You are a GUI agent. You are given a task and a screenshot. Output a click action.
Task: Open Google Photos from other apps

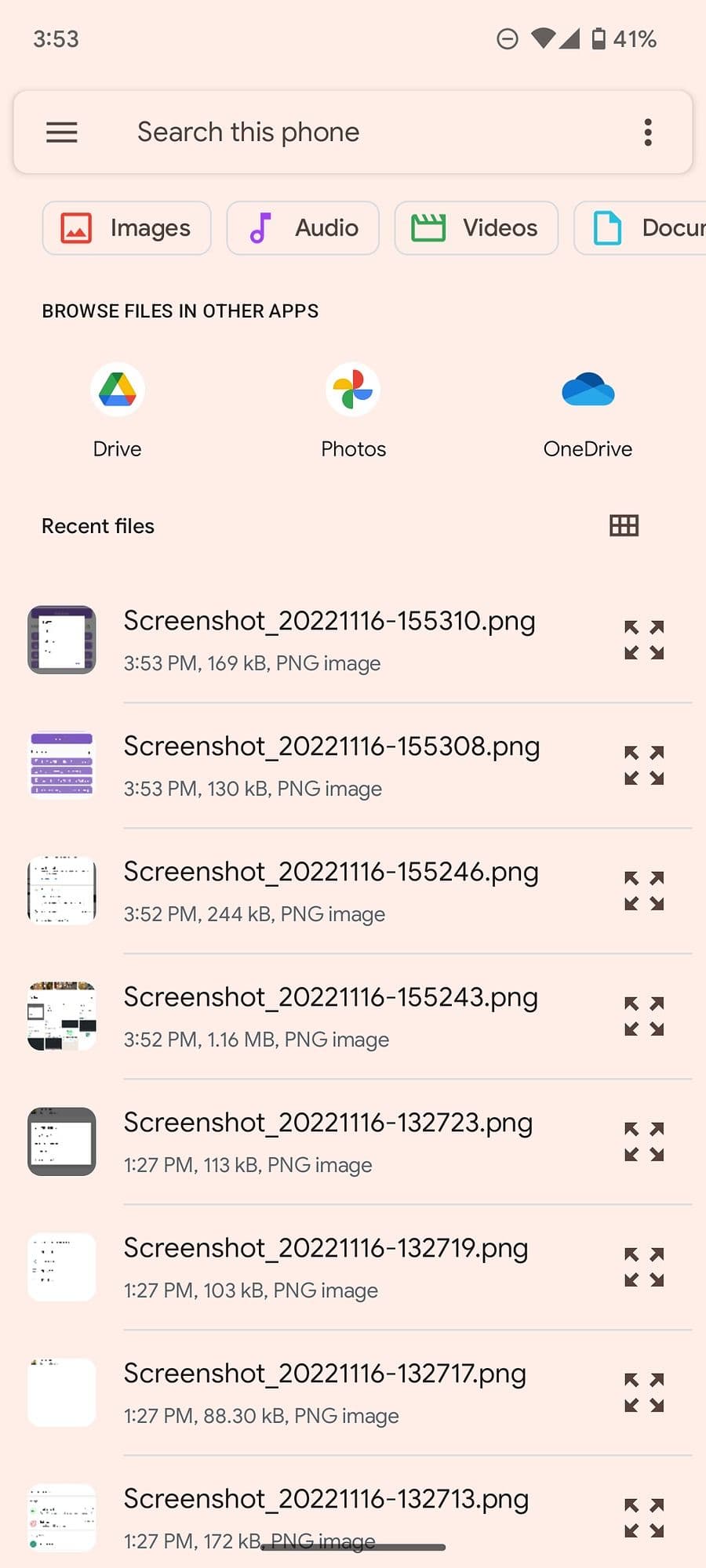(x=353, y=390)
